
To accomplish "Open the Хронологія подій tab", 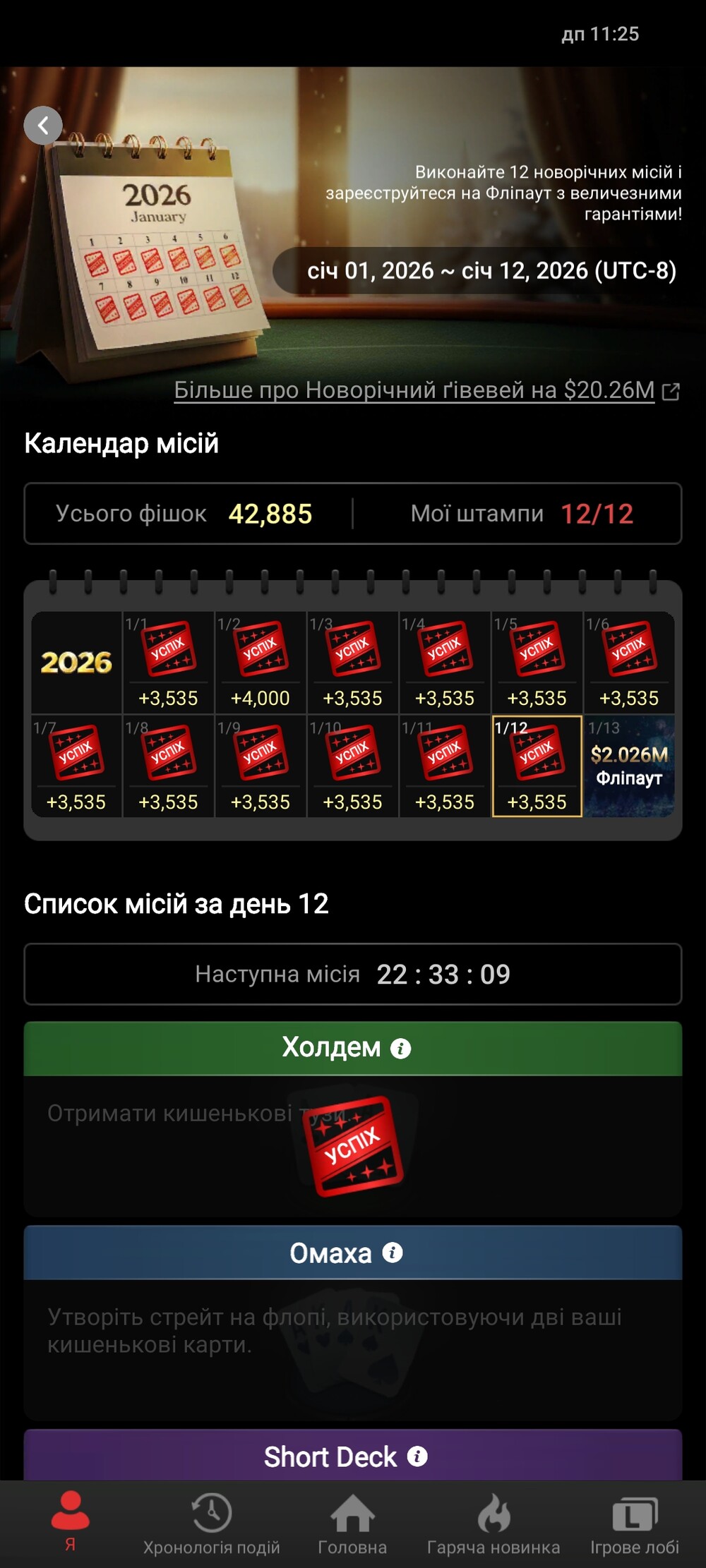I will click(211, 1523).
